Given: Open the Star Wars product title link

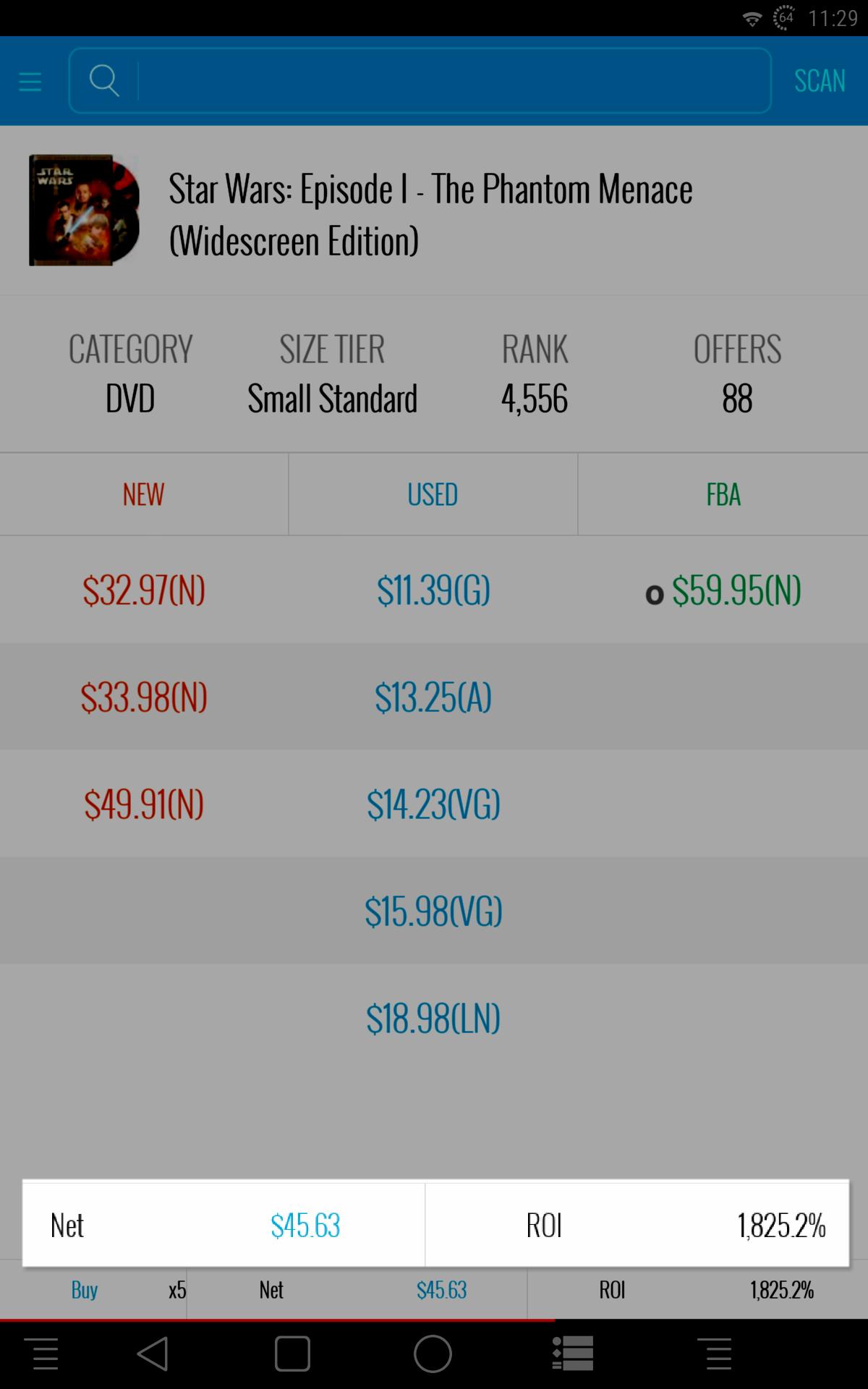Looking at the screenshot, I should (430, 213).
